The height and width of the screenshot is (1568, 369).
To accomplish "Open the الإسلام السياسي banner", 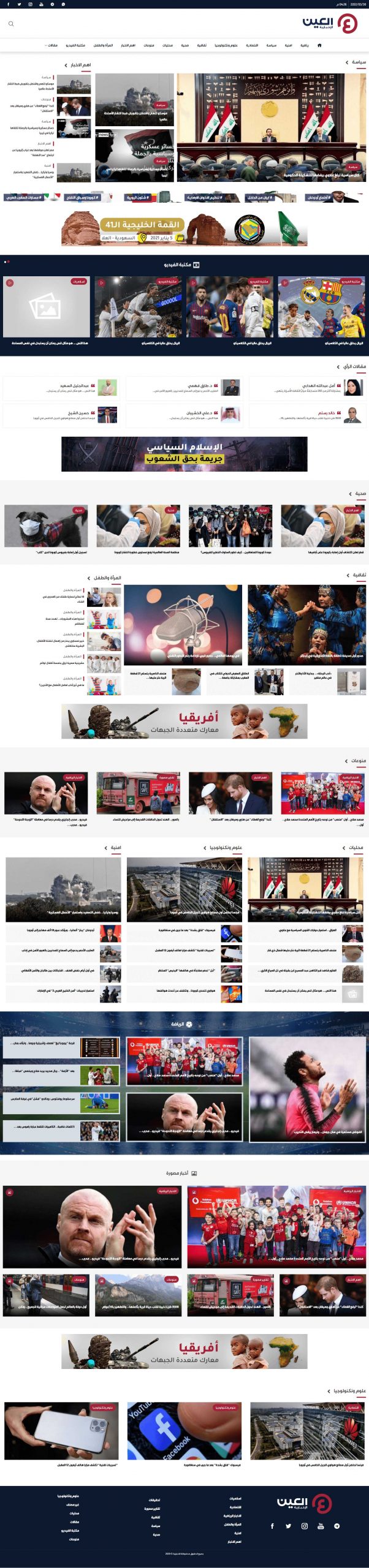I will point(184,454).
